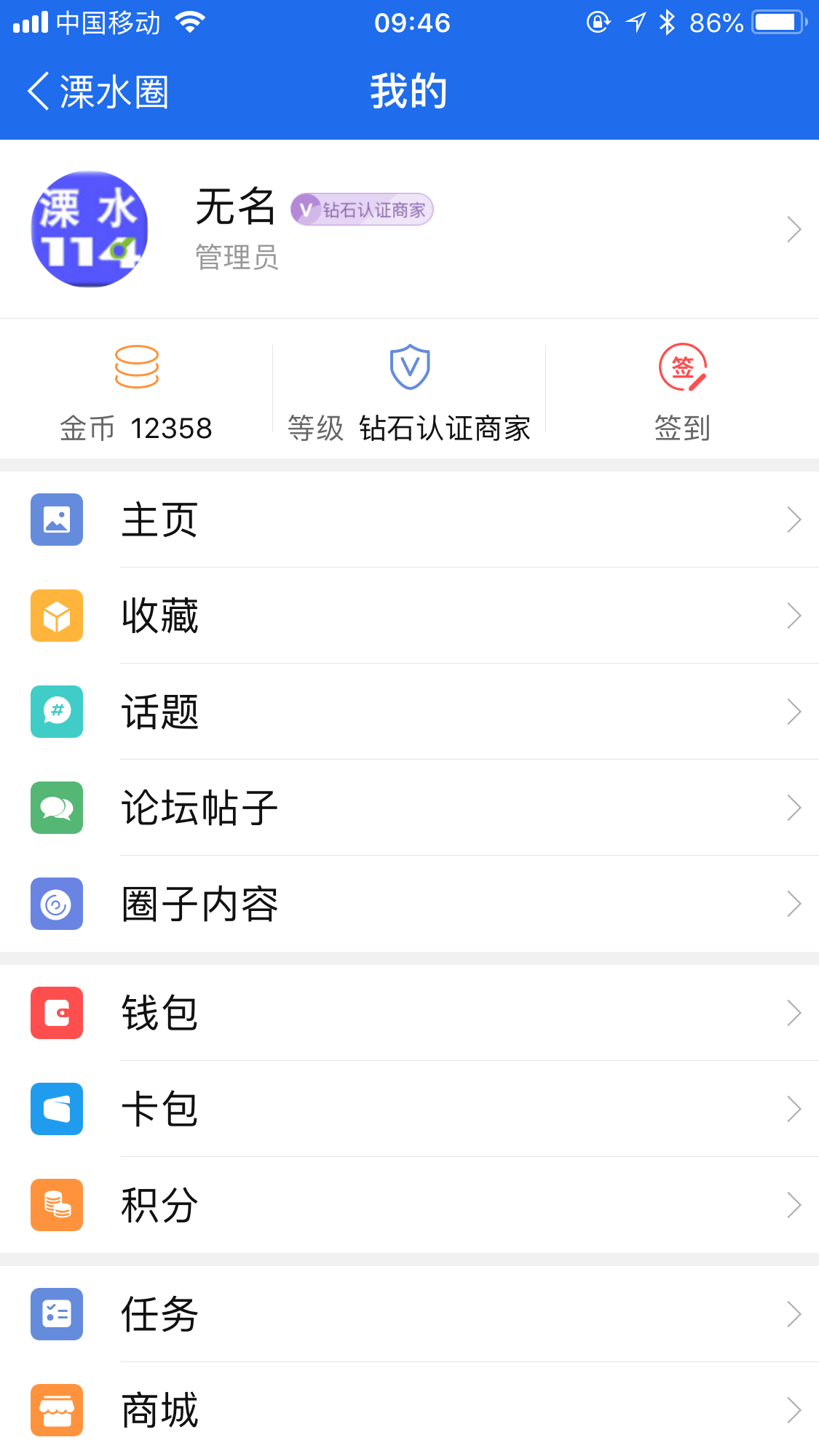Click the 收藏 collection box icon
The image size is (819, 1456).
56,616
